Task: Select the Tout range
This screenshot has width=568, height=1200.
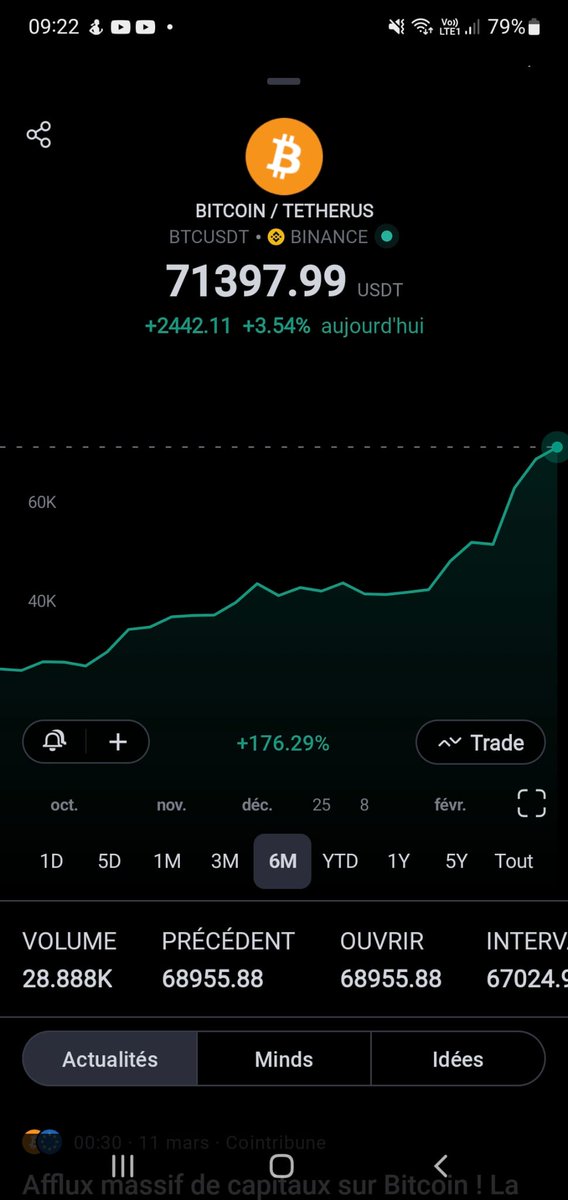Action: pyautogui.click(x=514, y=861)
